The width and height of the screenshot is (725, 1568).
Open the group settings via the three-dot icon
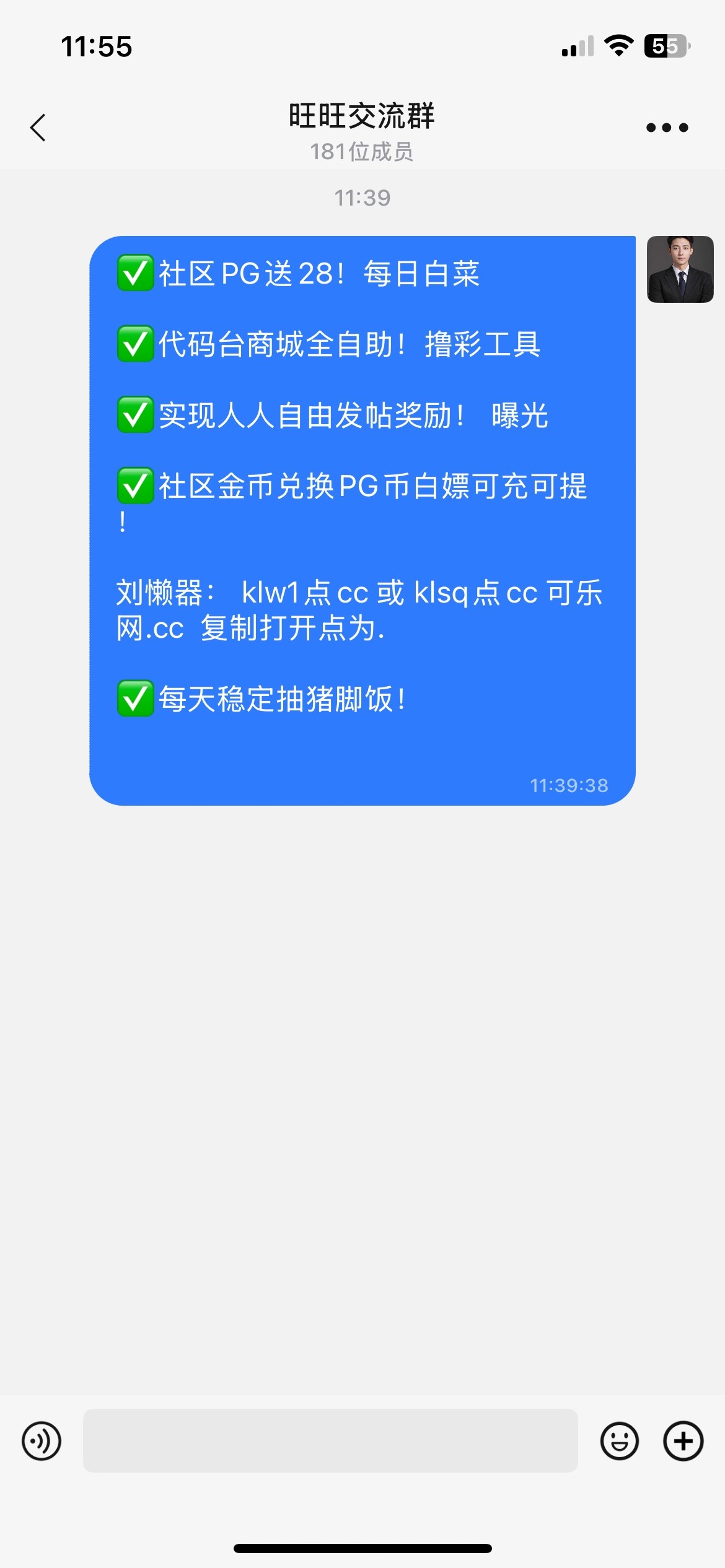666,127
